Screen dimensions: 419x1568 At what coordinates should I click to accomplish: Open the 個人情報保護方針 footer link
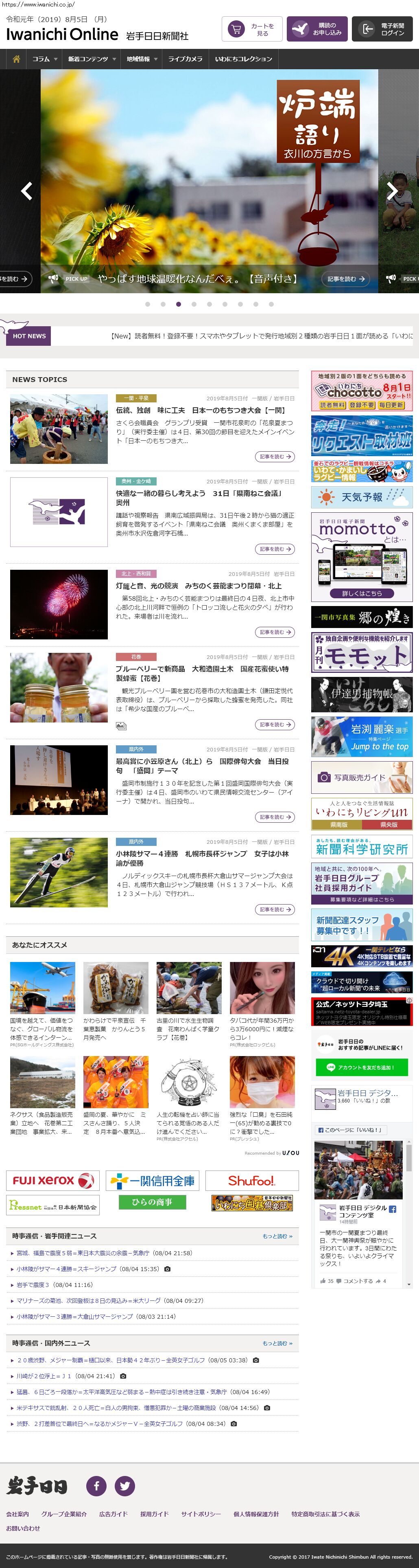[x=256, y=1514]
